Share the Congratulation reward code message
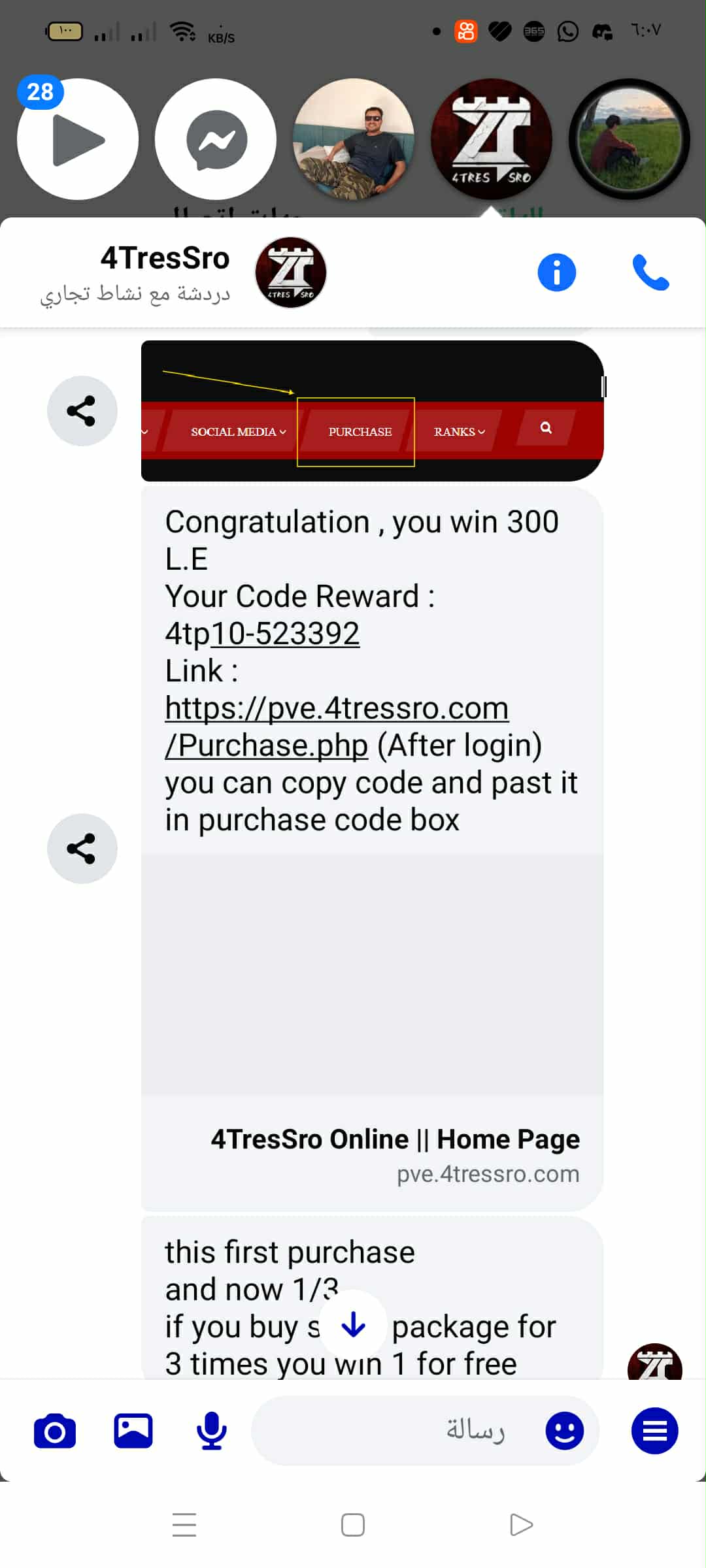Image resolution: width=706 pixels, height=1568 pixels. 82,849
